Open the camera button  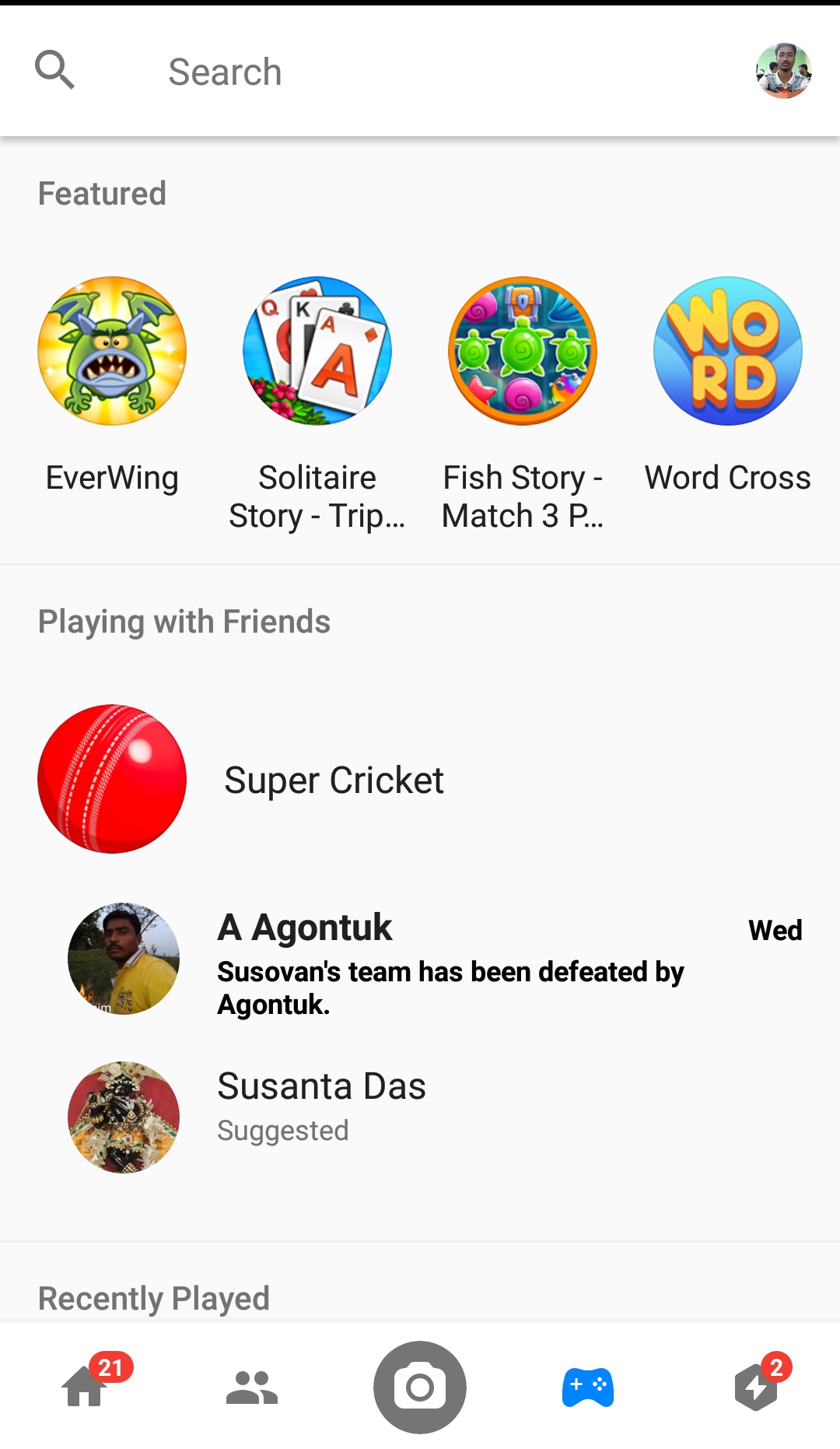pos(420,1387)
